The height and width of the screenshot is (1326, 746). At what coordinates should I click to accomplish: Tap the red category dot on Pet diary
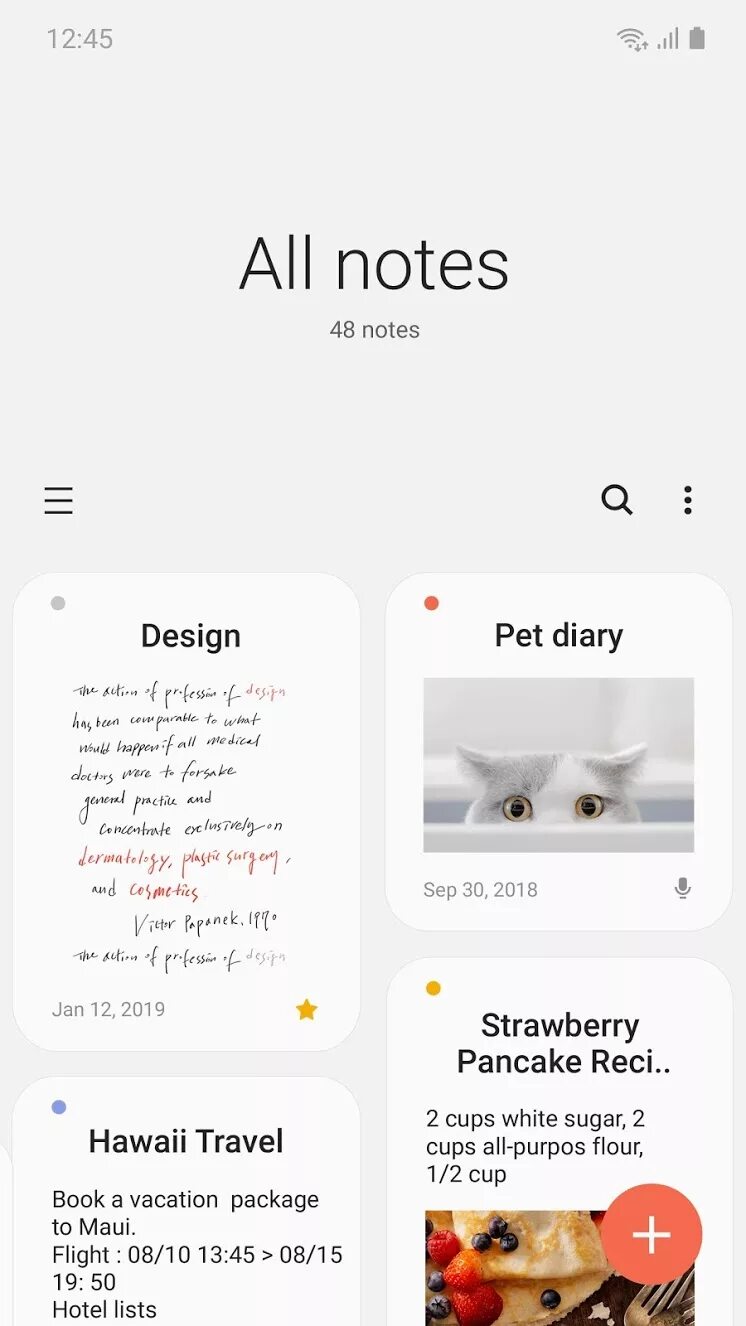431,602
